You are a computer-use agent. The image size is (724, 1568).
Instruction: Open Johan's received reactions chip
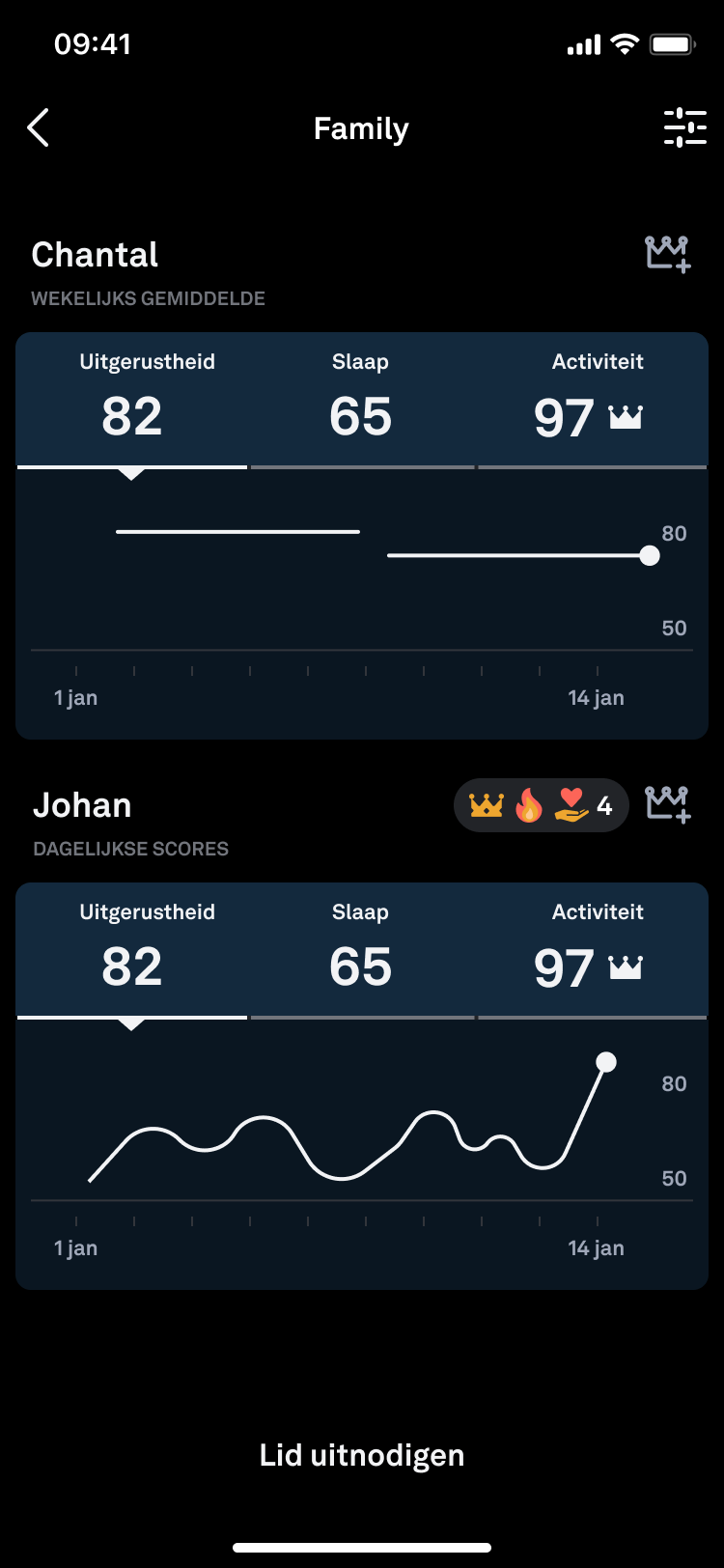tap(541, 804)
